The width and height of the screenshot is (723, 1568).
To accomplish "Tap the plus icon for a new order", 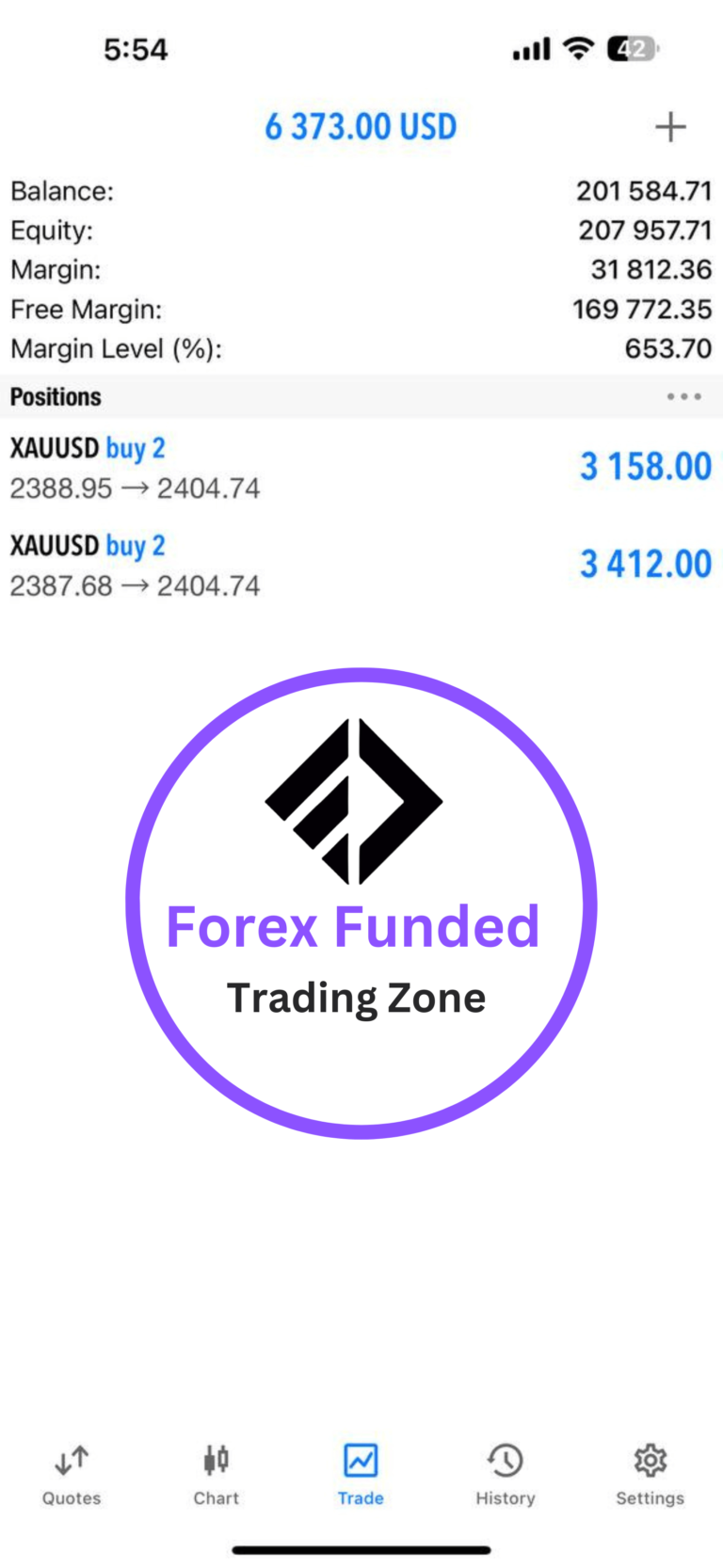I will (x=670, y=127).
